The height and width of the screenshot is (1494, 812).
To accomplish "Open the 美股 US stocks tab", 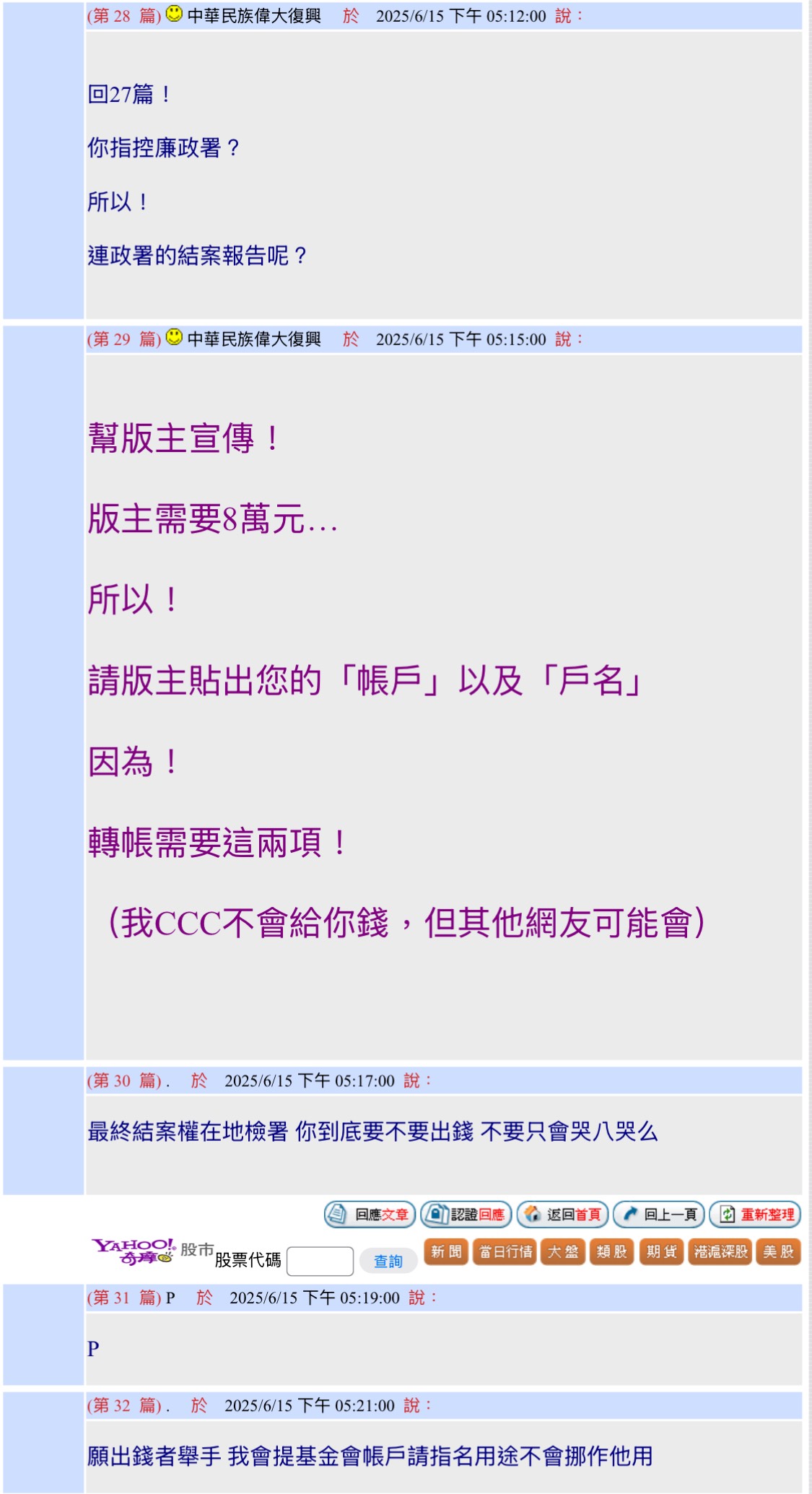I will point(778,1251).
